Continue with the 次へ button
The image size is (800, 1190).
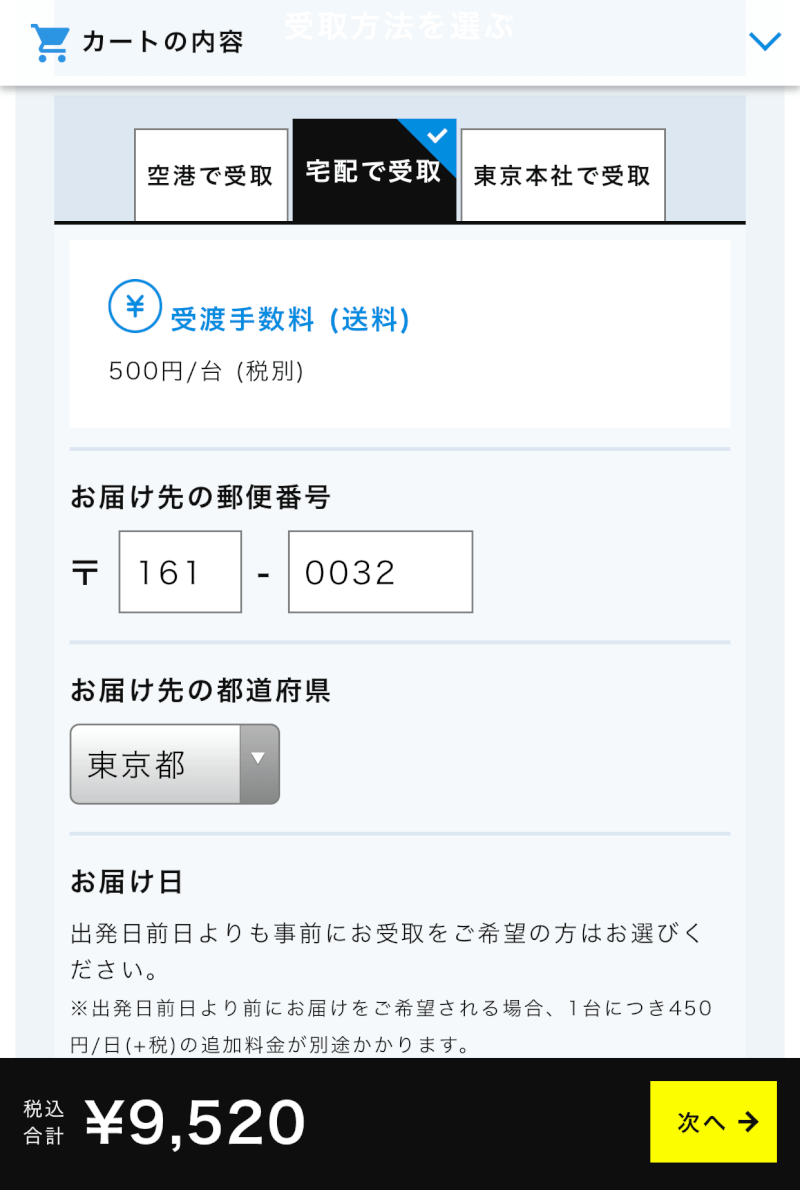(x=713, y=1121)
